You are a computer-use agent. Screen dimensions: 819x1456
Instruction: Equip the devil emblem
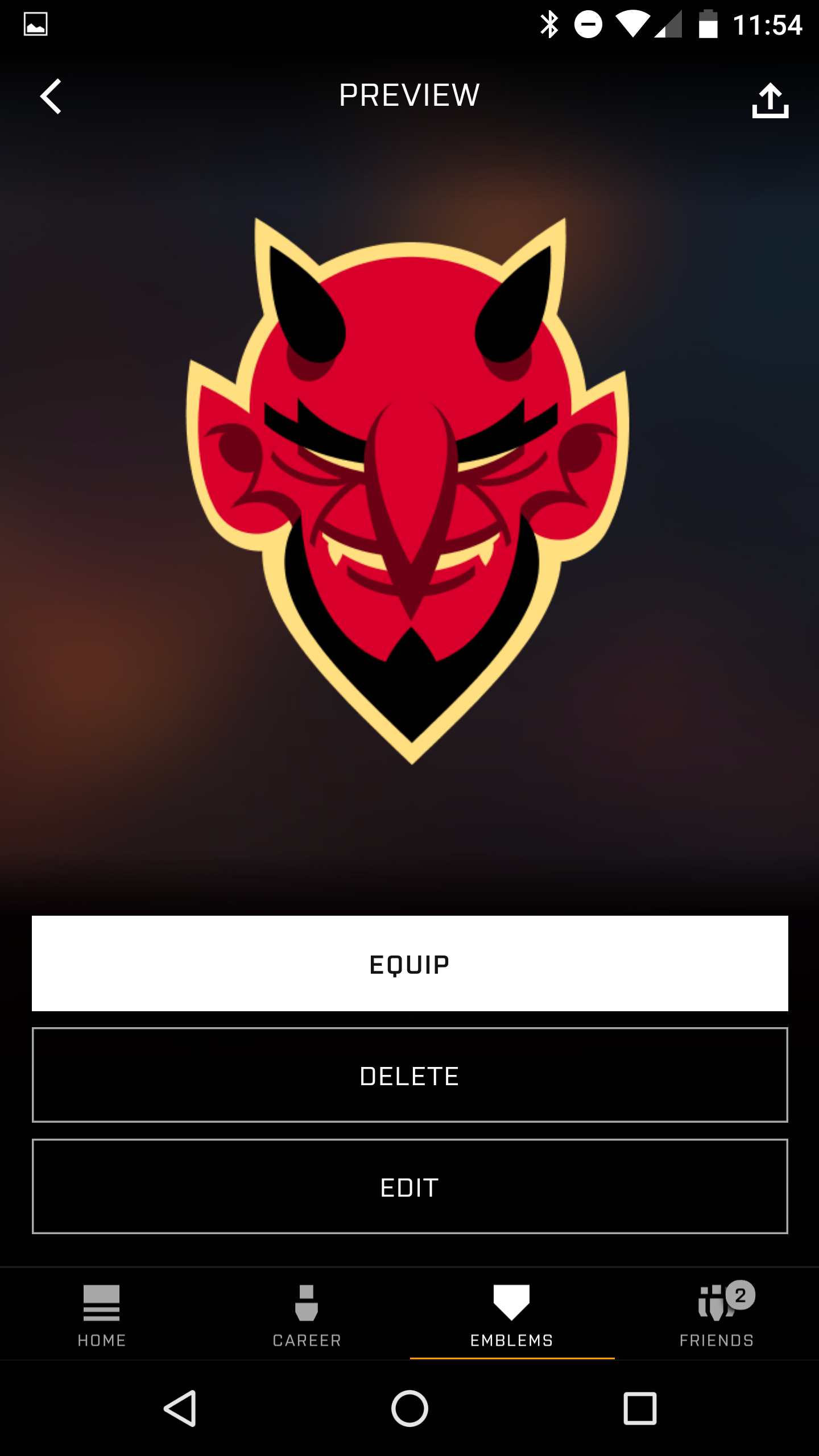coord(409,962)
